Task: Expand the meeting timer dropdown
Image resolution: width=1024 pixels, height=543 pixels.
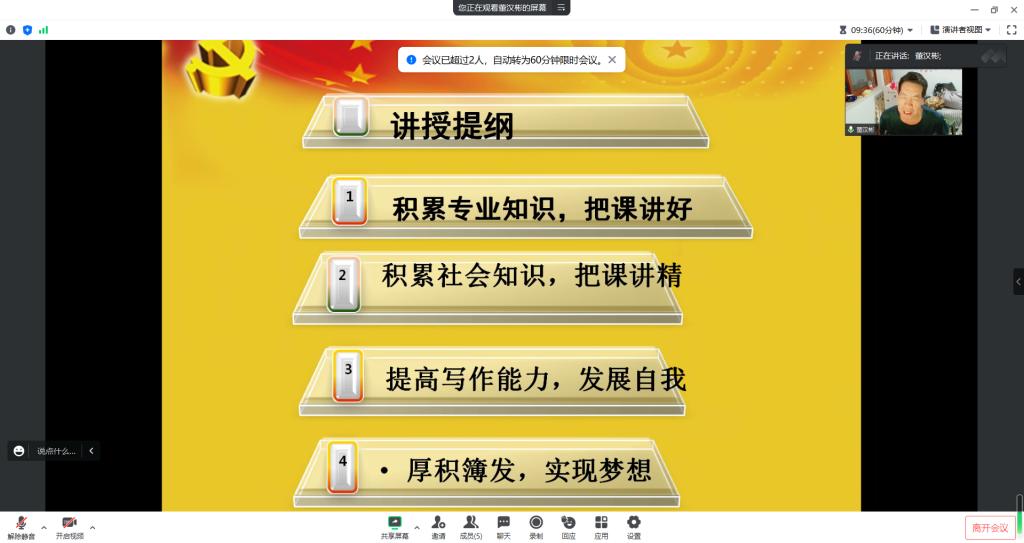Action: click(x=909, y=30)
